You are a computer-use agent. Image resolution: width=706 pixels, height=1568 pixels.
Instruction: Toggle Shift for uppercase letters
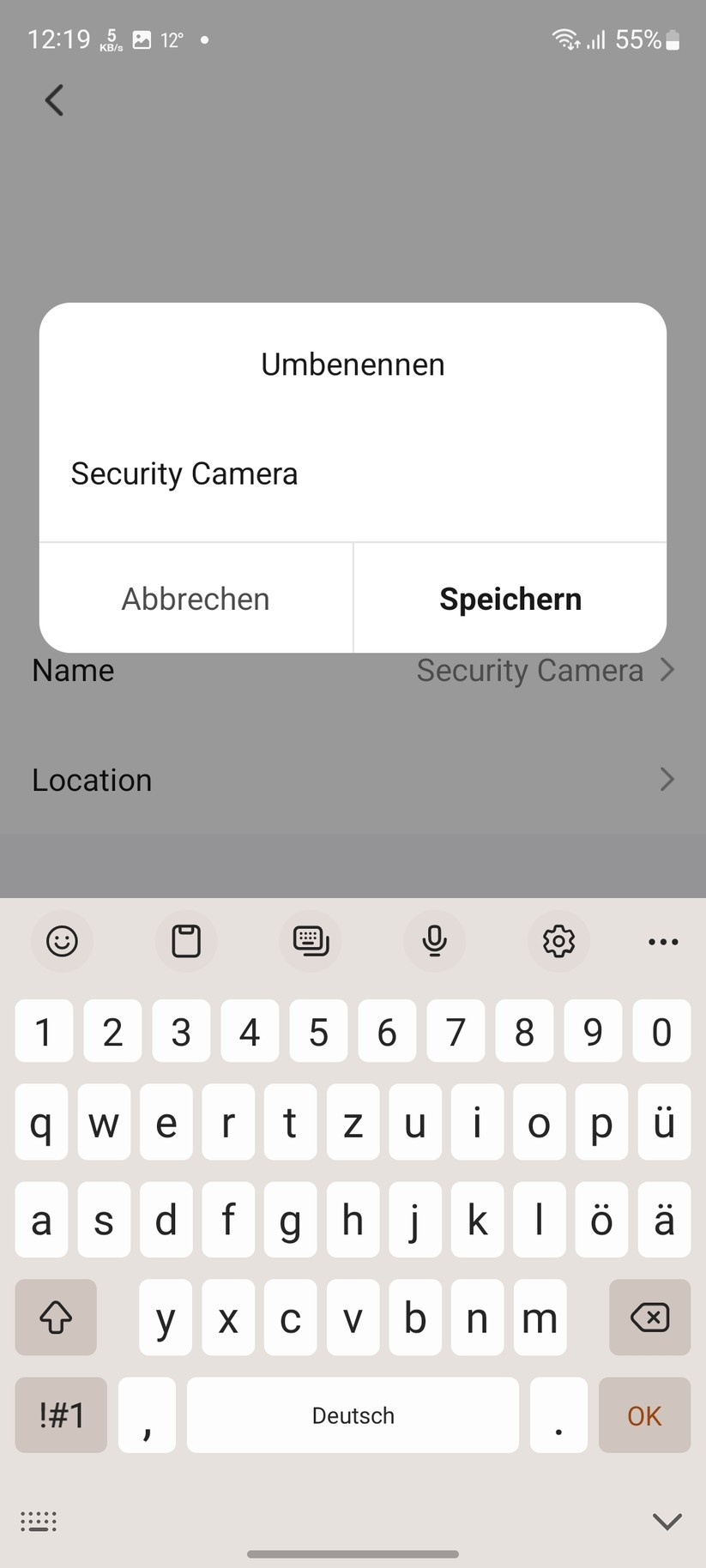55,1318
